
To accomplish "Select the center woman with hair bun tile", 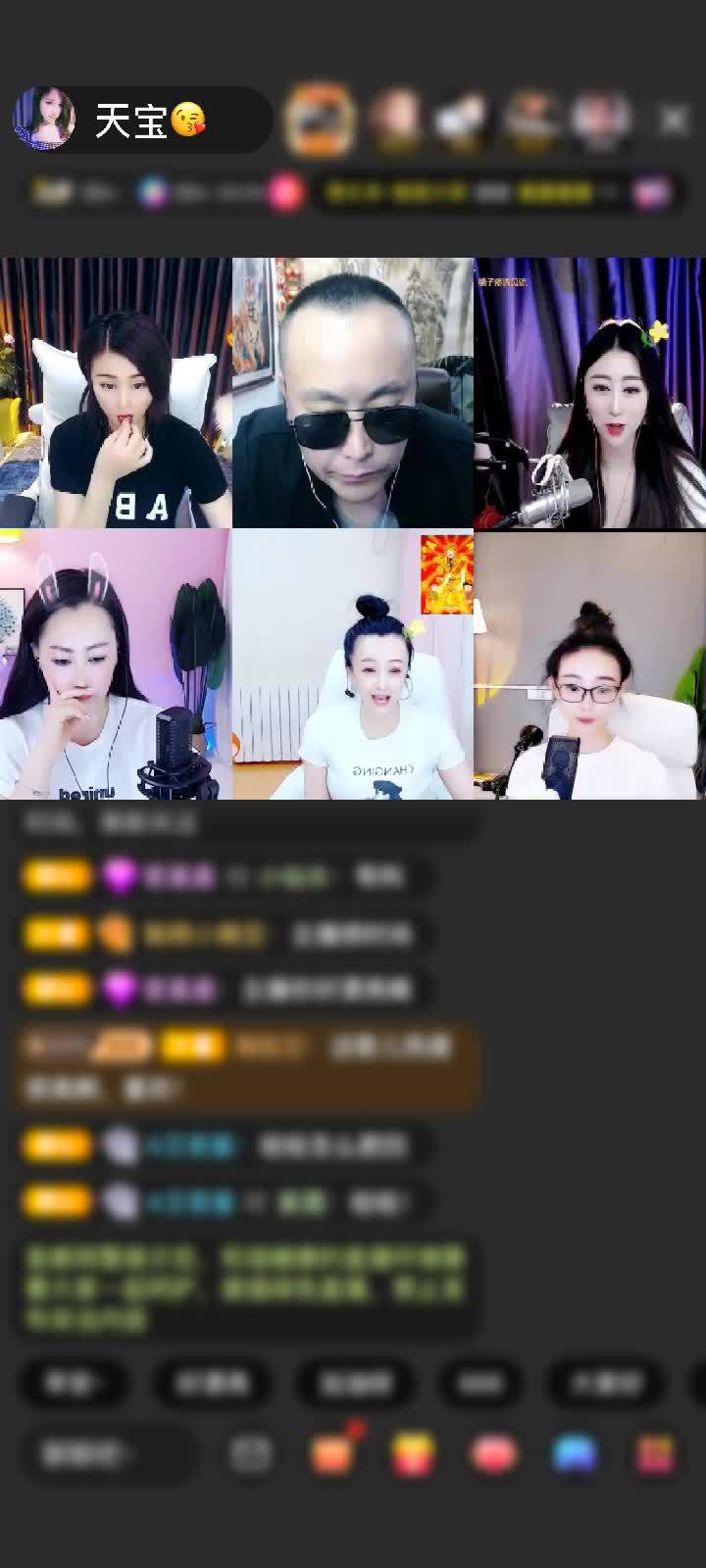I will click(353, 664).
